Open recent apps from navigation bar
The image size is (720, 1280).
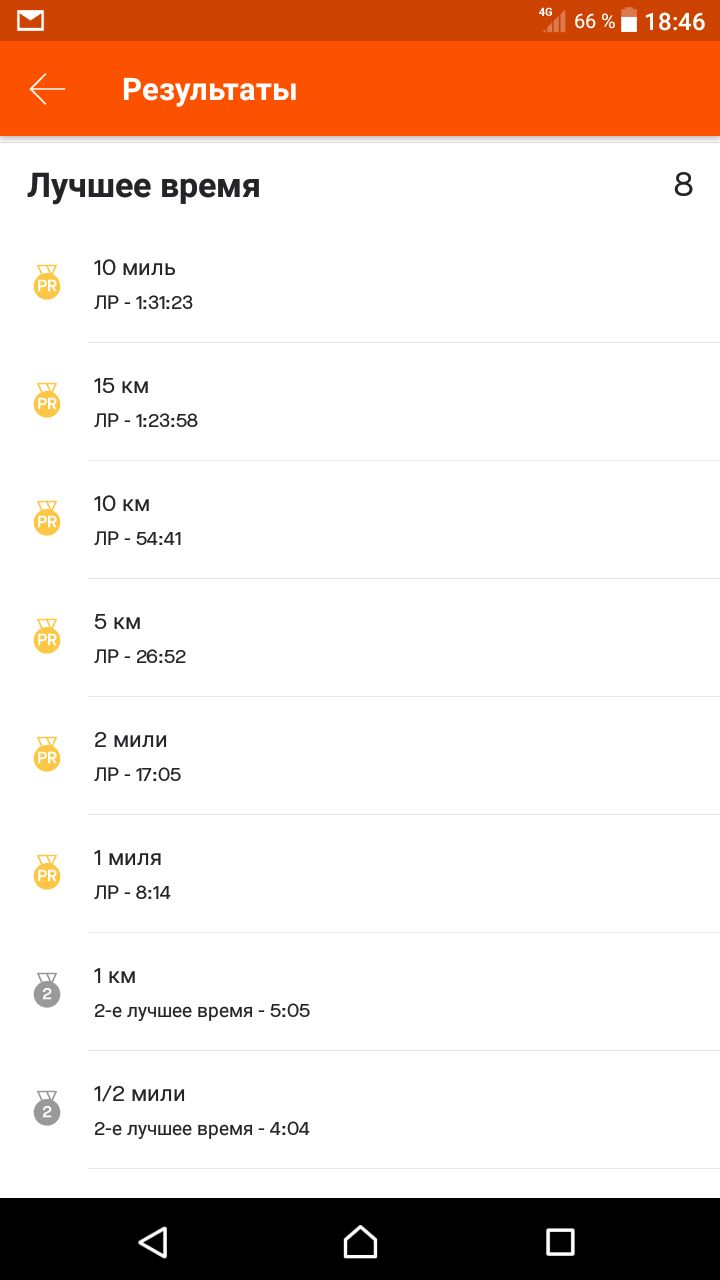560,1241
